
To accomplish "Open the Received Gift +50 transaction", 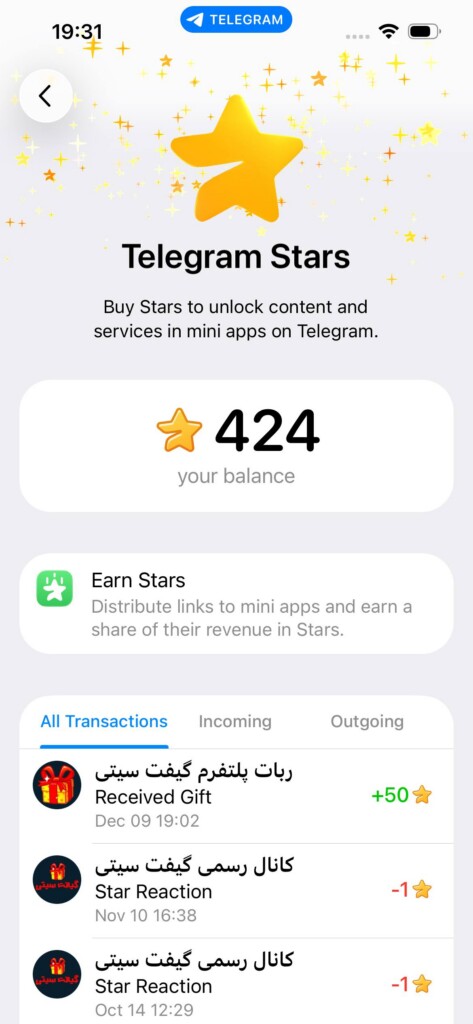I will pyautogui.click(x=236, y=796).
